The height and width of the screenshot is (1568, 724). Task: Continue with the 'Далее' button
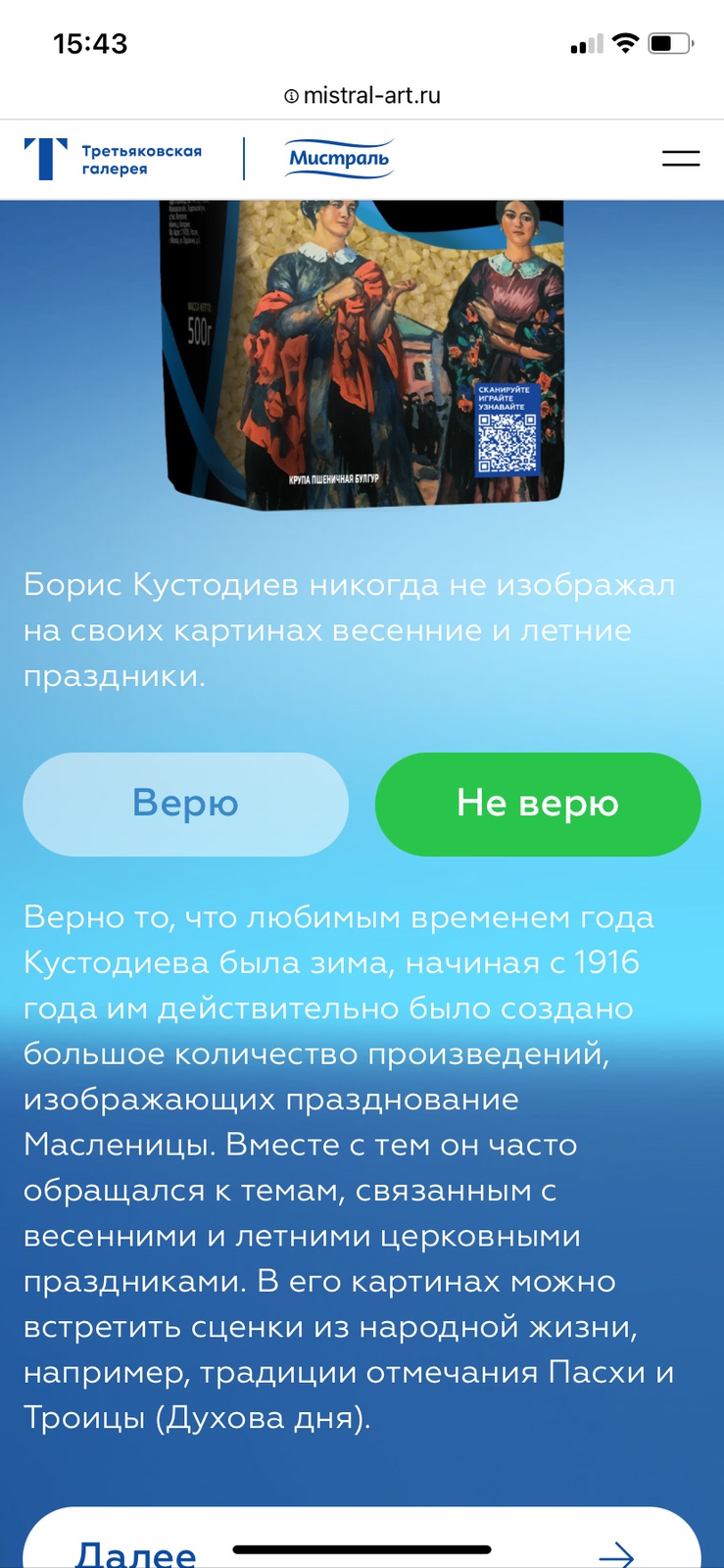coord(362,1543)
